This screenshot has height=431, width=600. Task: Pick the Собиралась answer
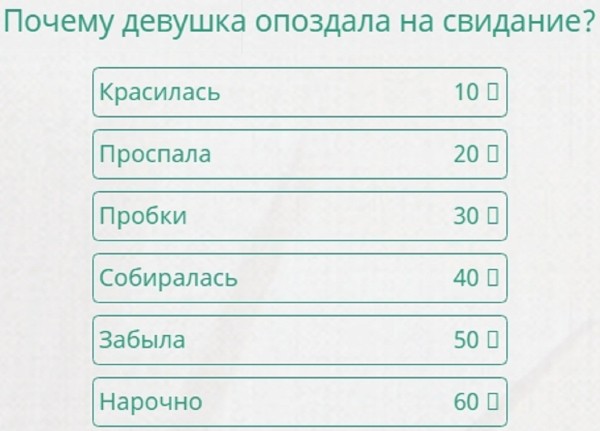[300, 278]
